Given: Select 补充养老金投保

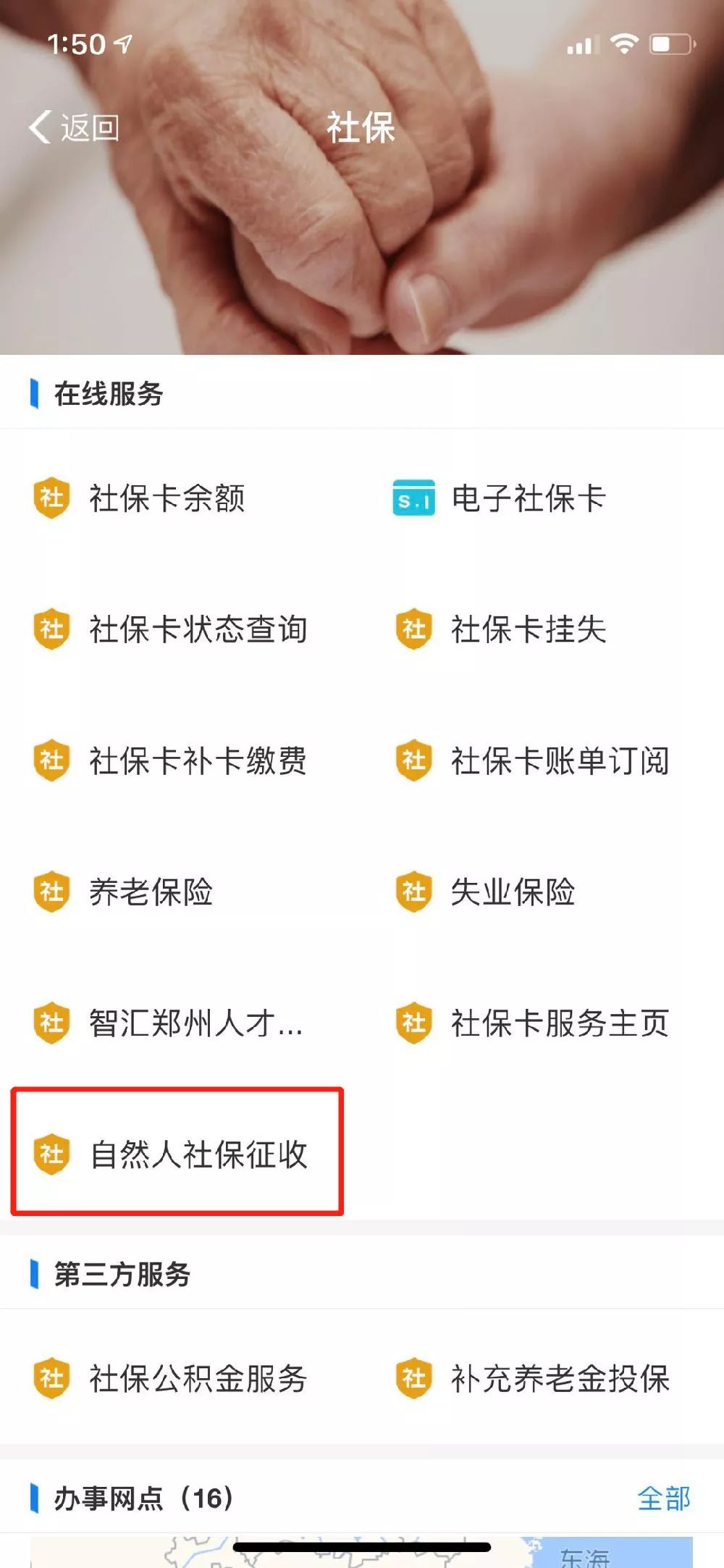Looking at the screenshot, I should [x=532, y=1378].
